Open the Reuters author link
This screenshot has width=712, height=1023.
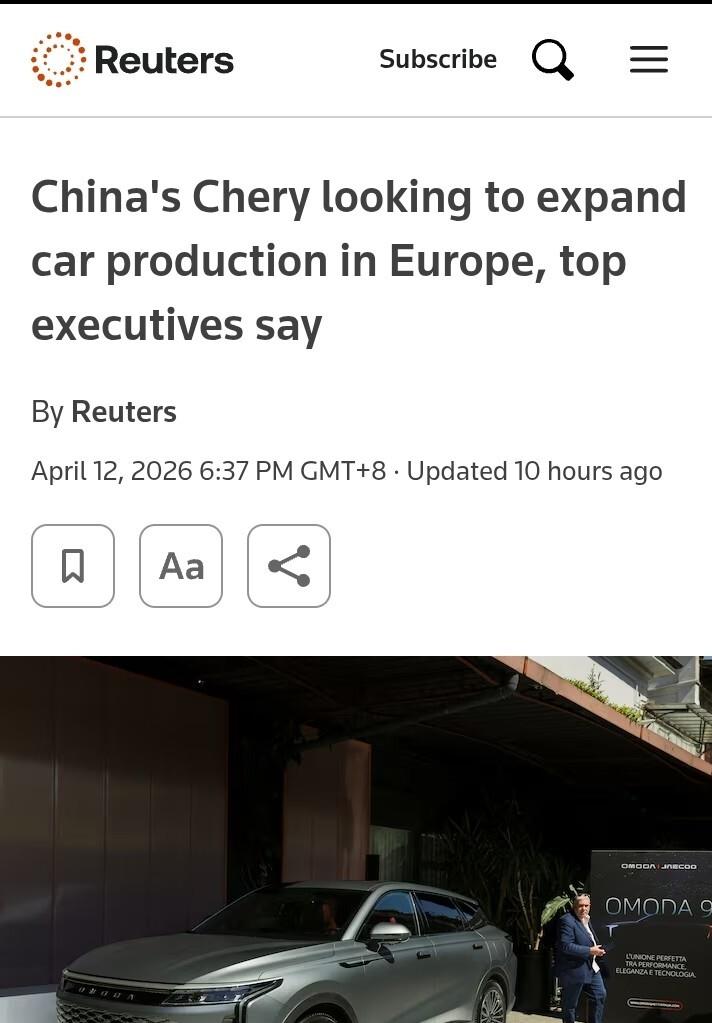click(123, 412)
